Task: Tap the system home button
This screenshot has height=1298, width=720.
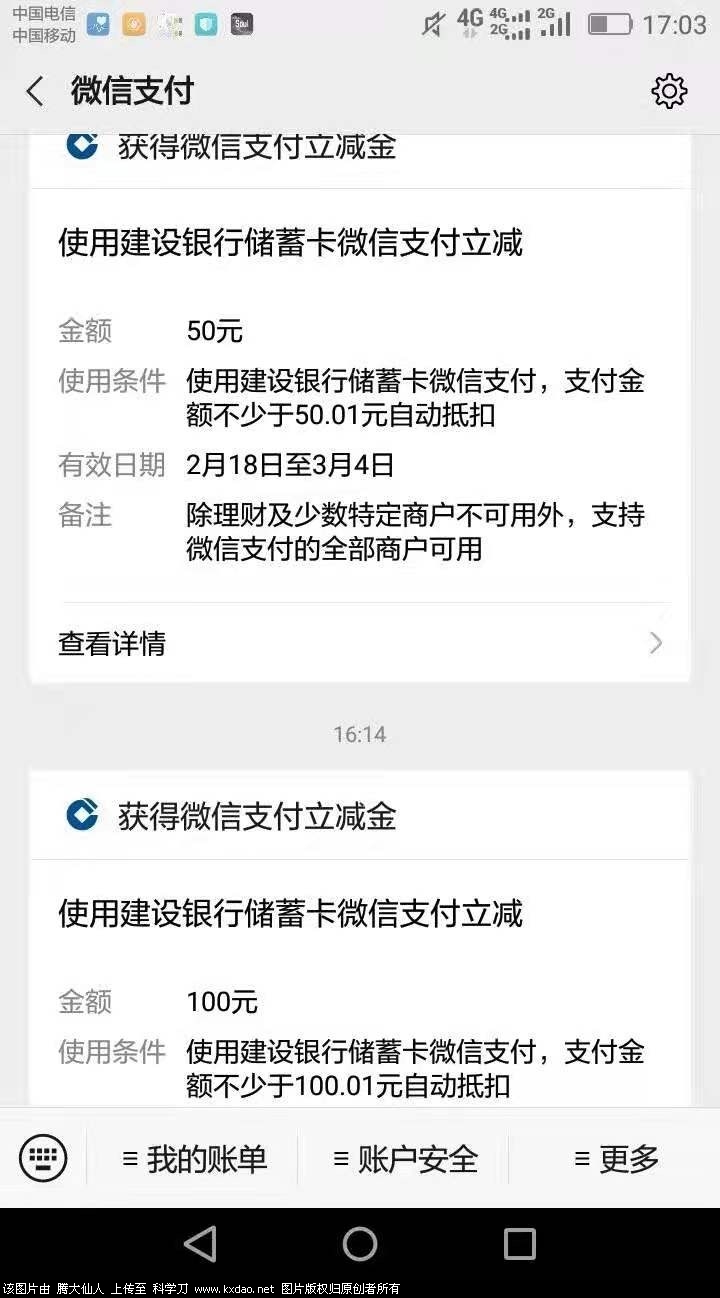Action: [360, 1244]
